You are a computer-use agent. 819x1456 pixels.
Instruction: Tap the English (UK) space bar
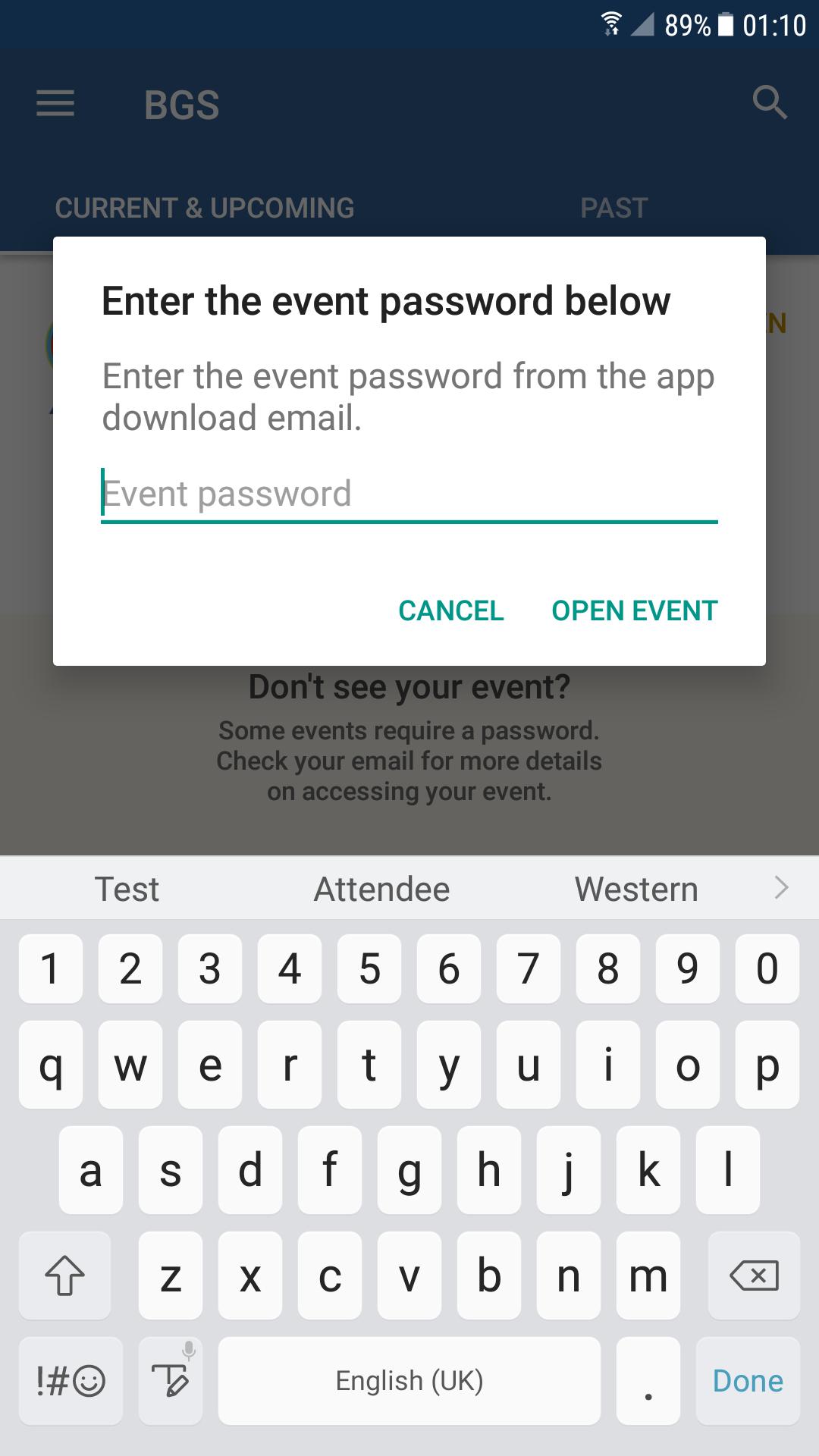point(409,1380)
